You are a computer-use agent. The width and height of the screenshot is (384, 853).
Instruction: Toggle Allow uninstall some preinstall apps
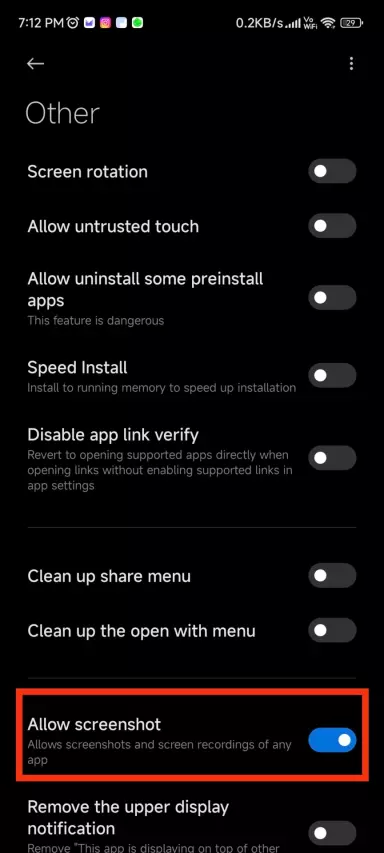[332, 298]
